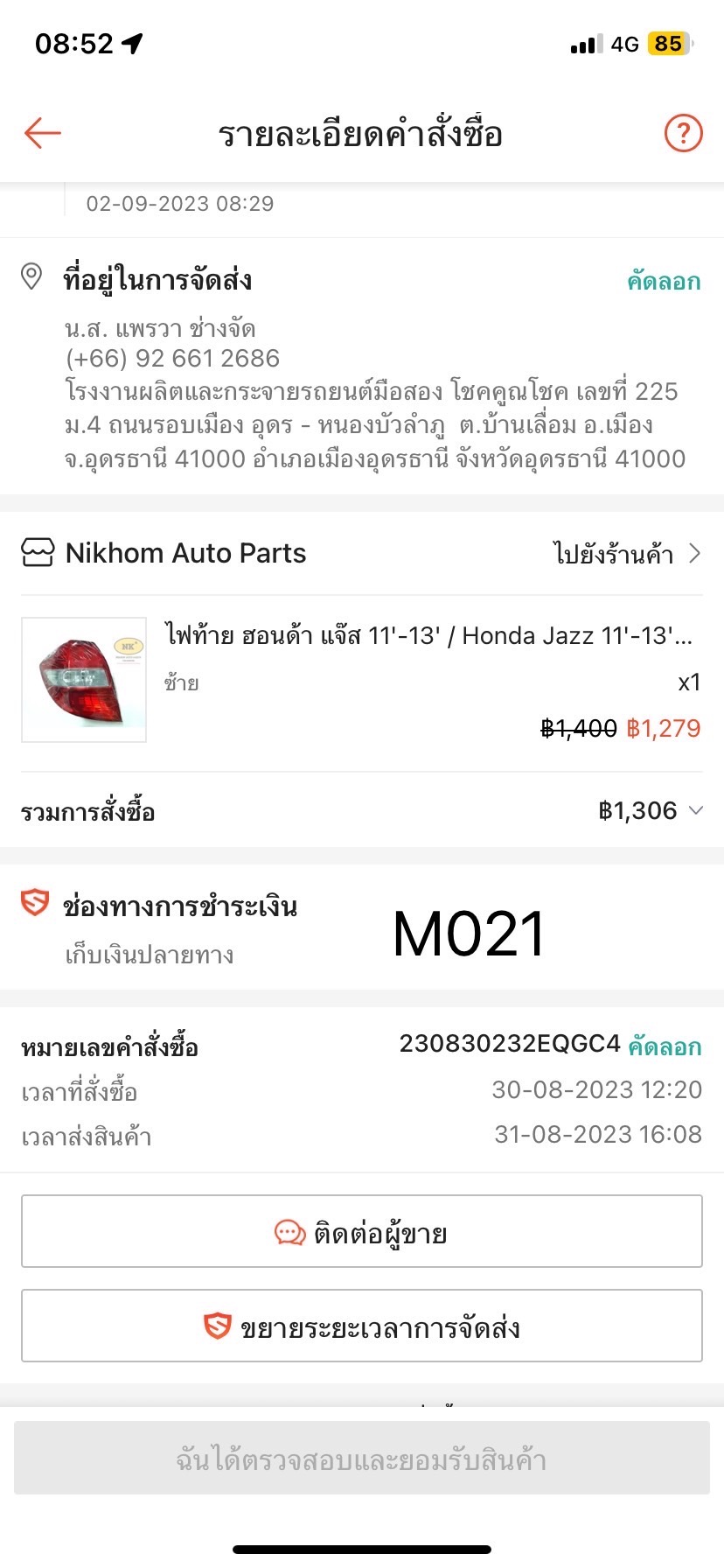Confirm you checked and accepted the item
Image resolution: width=724 pixels, height=1568 pixels.
click(x=362, y=1459)
